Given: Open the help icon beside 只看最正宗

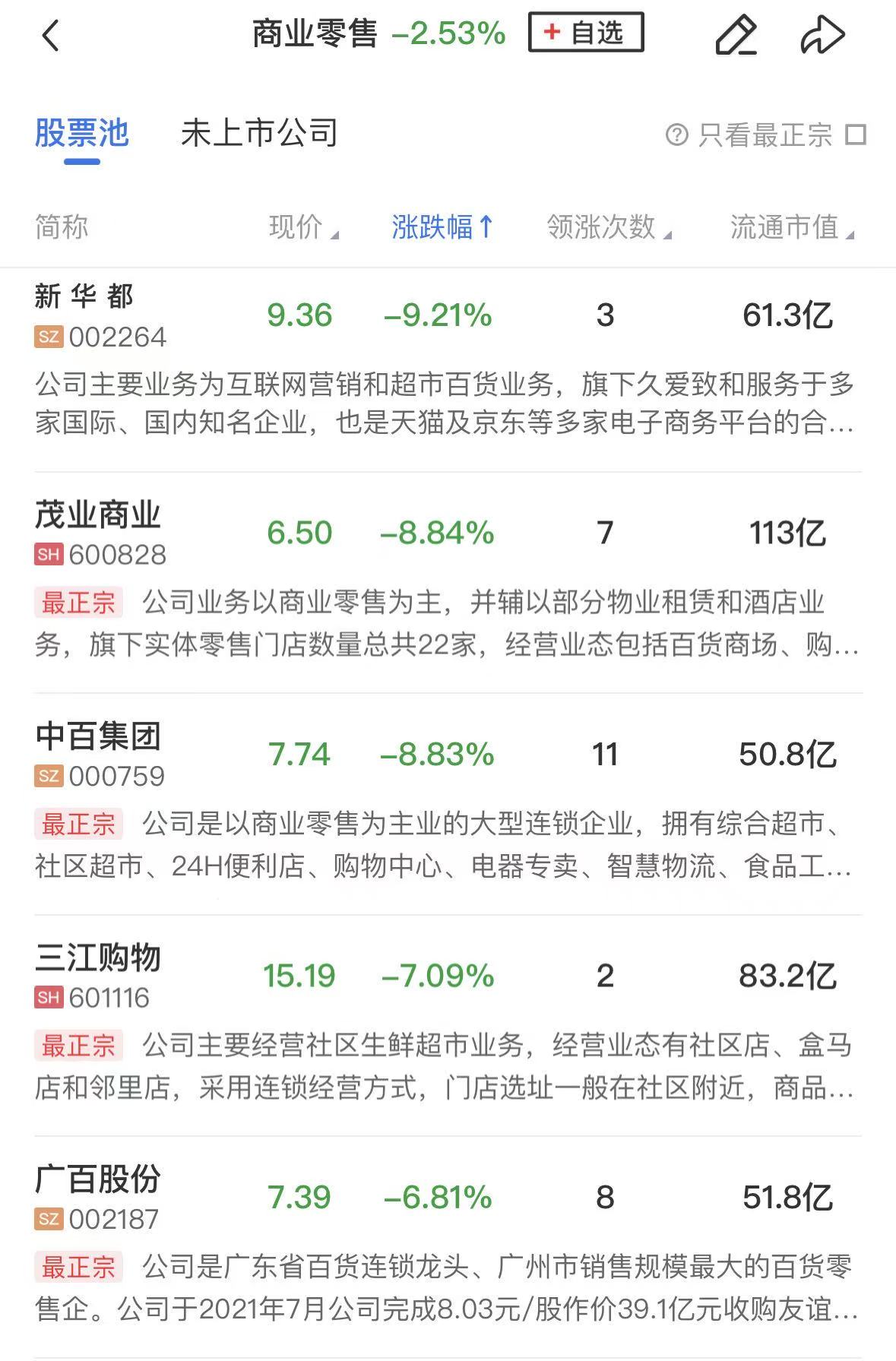Looking at the screenshot, I should [676, 135].
